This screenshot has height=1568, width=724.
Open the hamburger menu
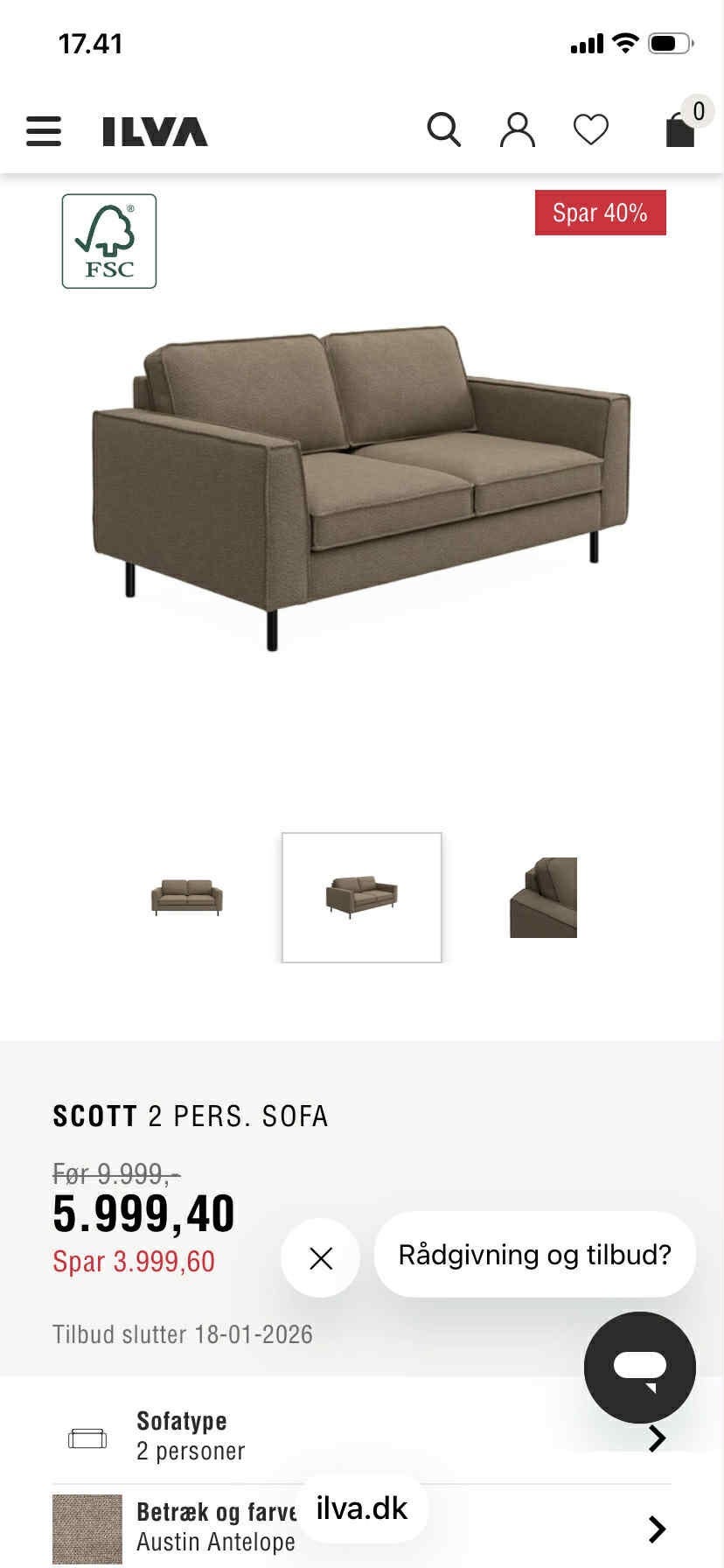click(44, 131)
